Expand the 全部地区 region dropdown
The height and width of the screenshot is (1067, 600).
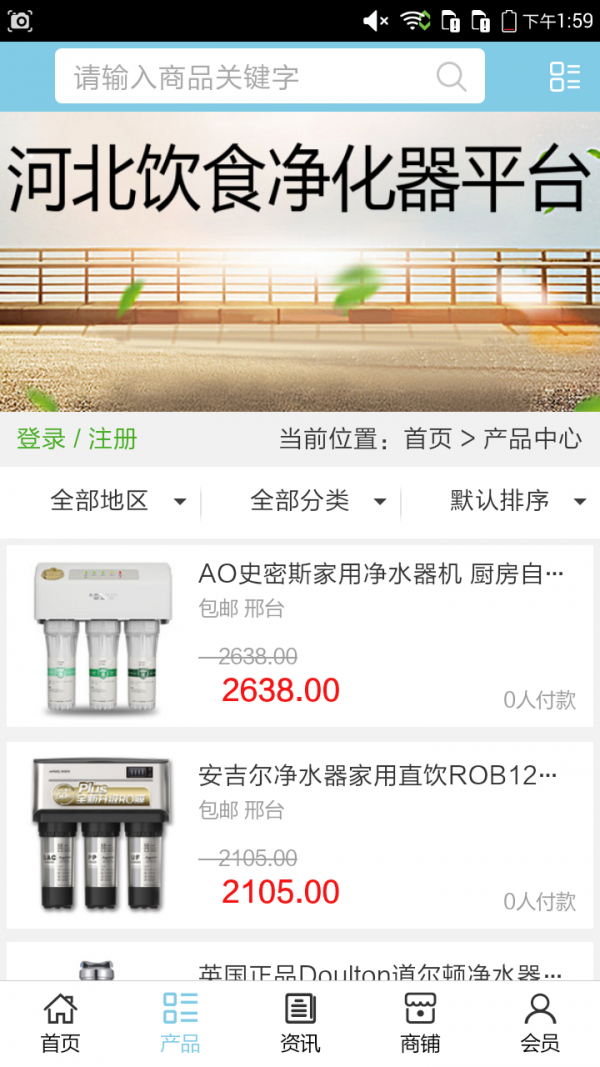tap(118, 501)
